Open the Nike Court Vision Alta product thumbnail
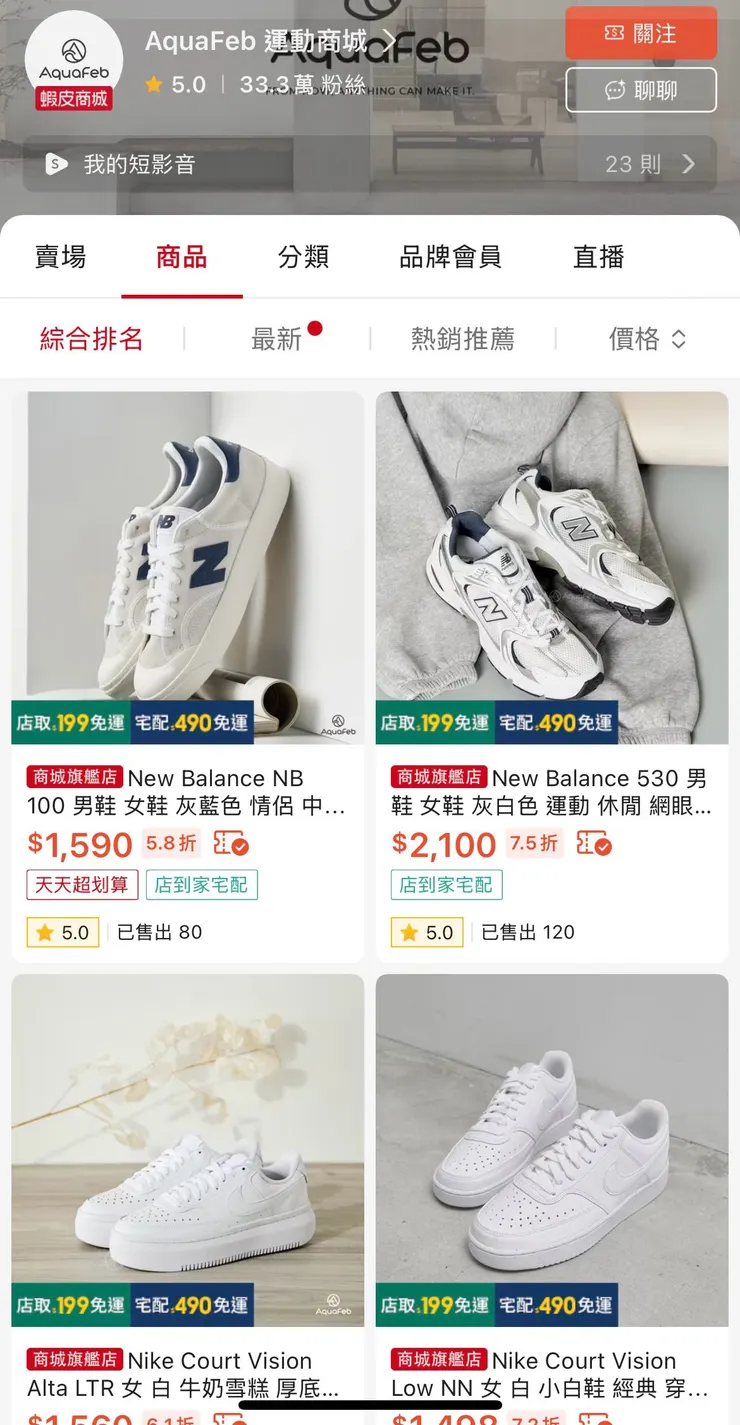740x1425 pixels. 186,1148
